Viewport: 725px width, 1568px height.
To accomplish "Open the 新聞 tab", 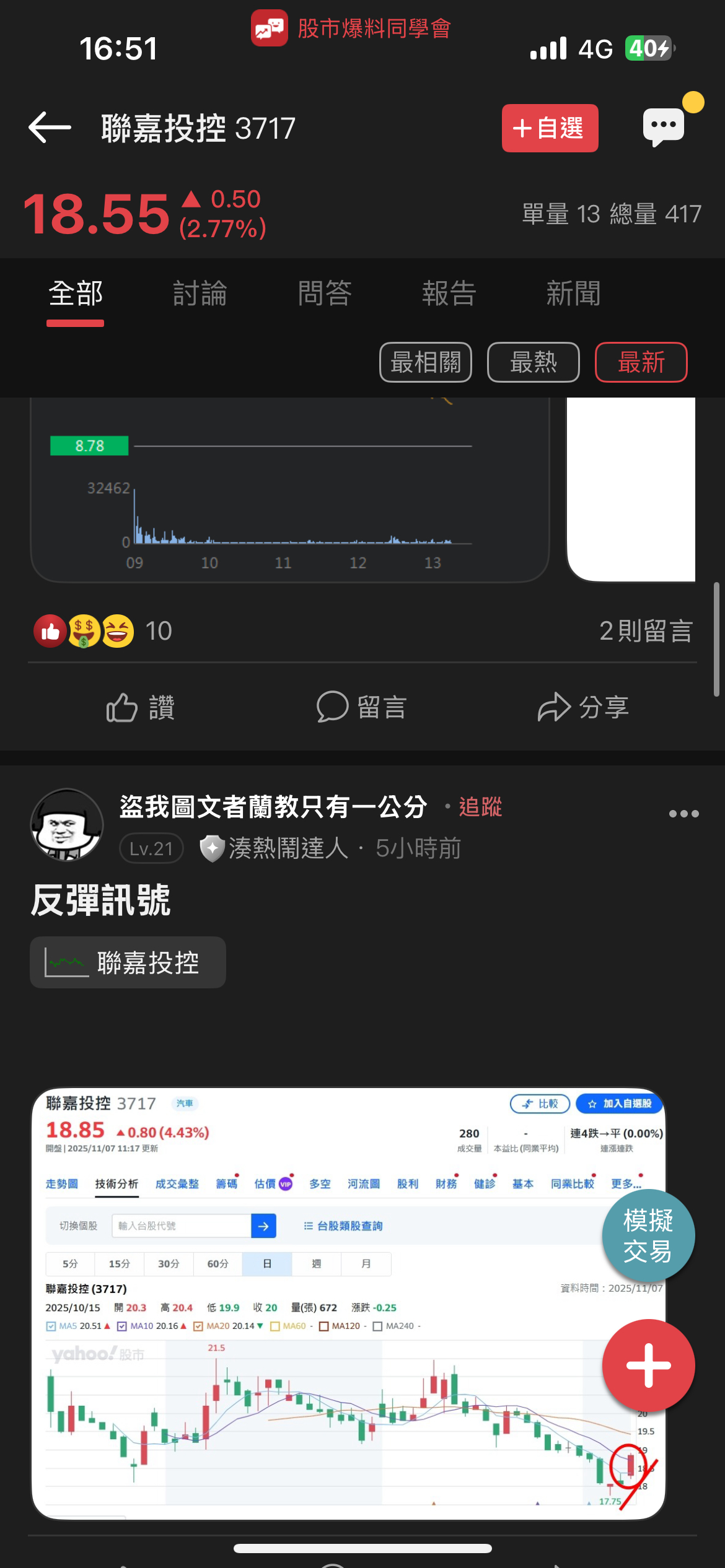I will point(574,294).
